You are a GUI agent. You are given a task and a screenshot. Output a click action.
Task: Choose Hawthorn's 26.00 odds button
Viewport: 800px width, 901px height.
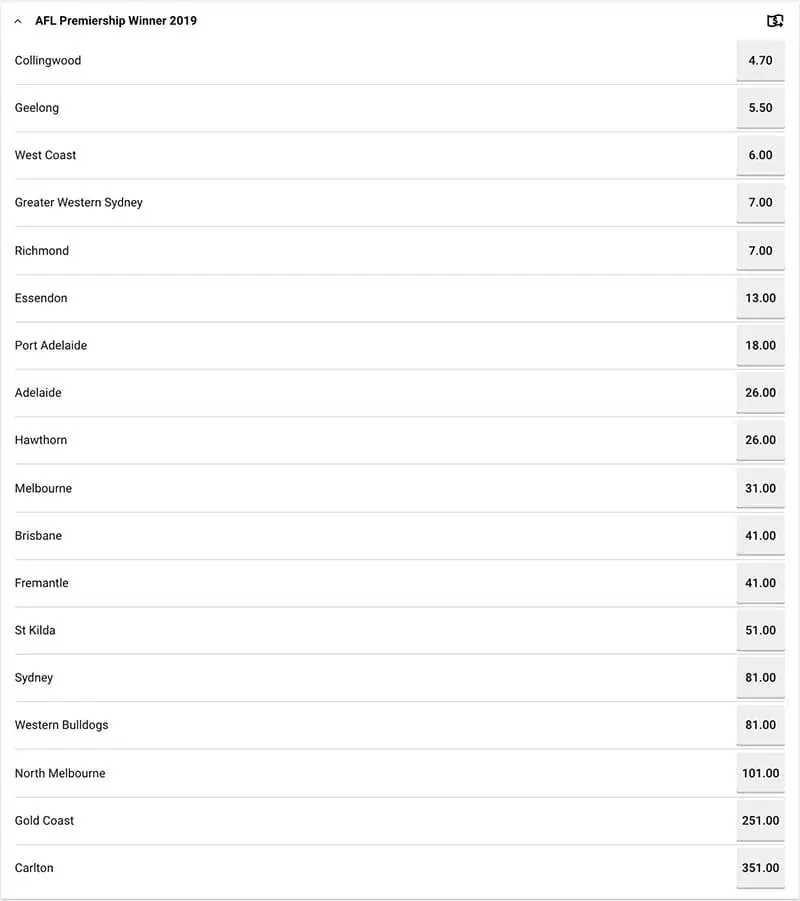(x=760, y=440)
